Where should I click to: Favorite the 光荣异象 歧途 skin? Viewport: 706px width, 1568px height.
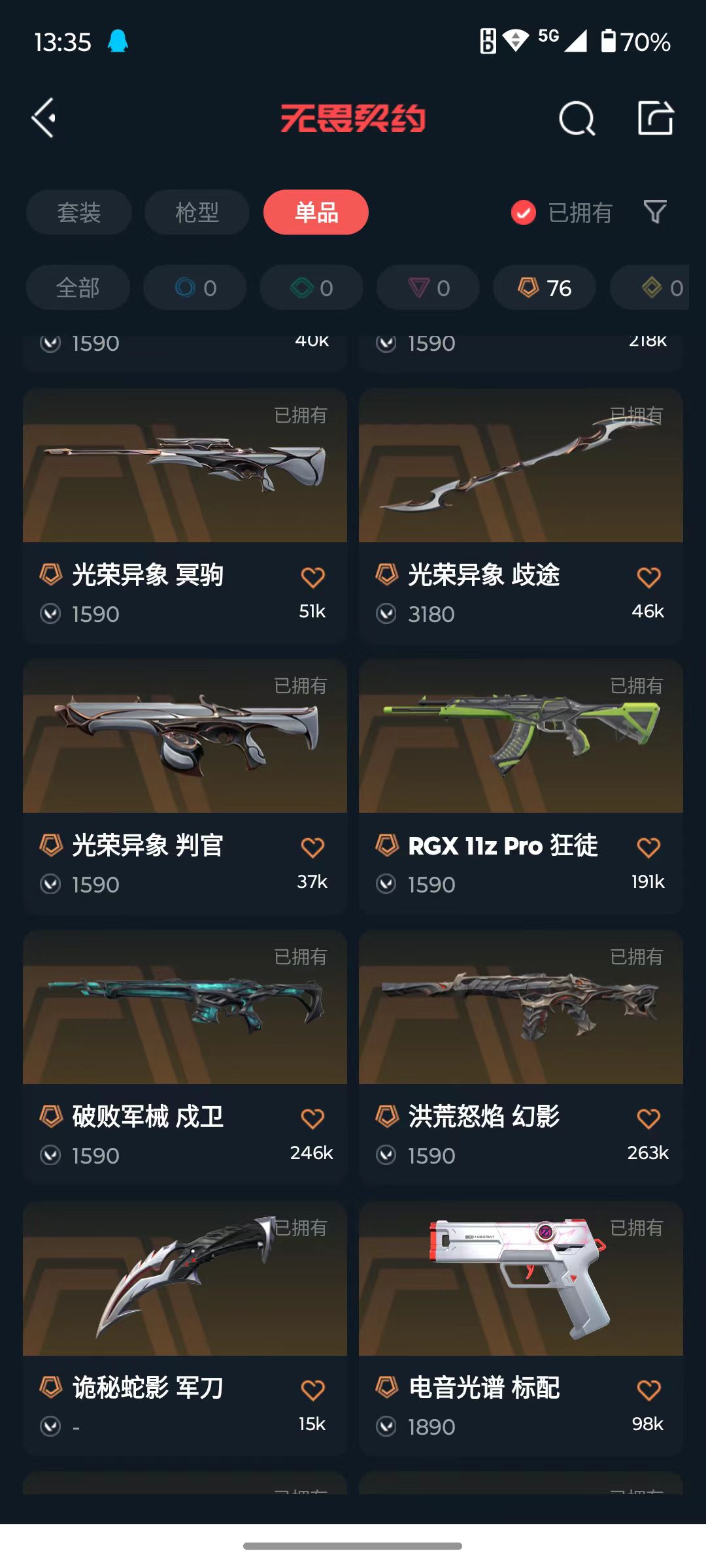coord(648,577)
